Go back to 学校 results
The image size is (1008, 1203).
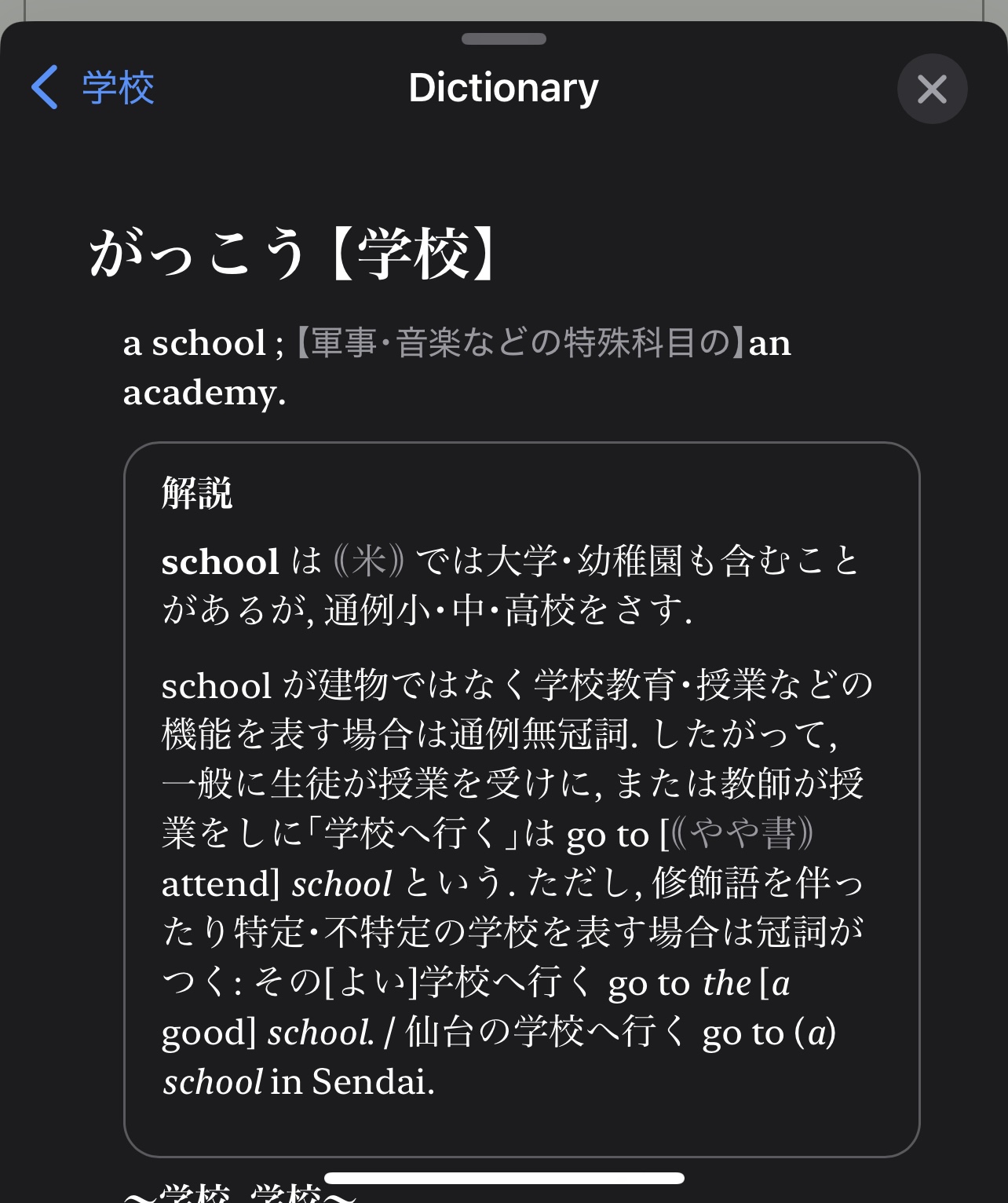coord(93,87)
